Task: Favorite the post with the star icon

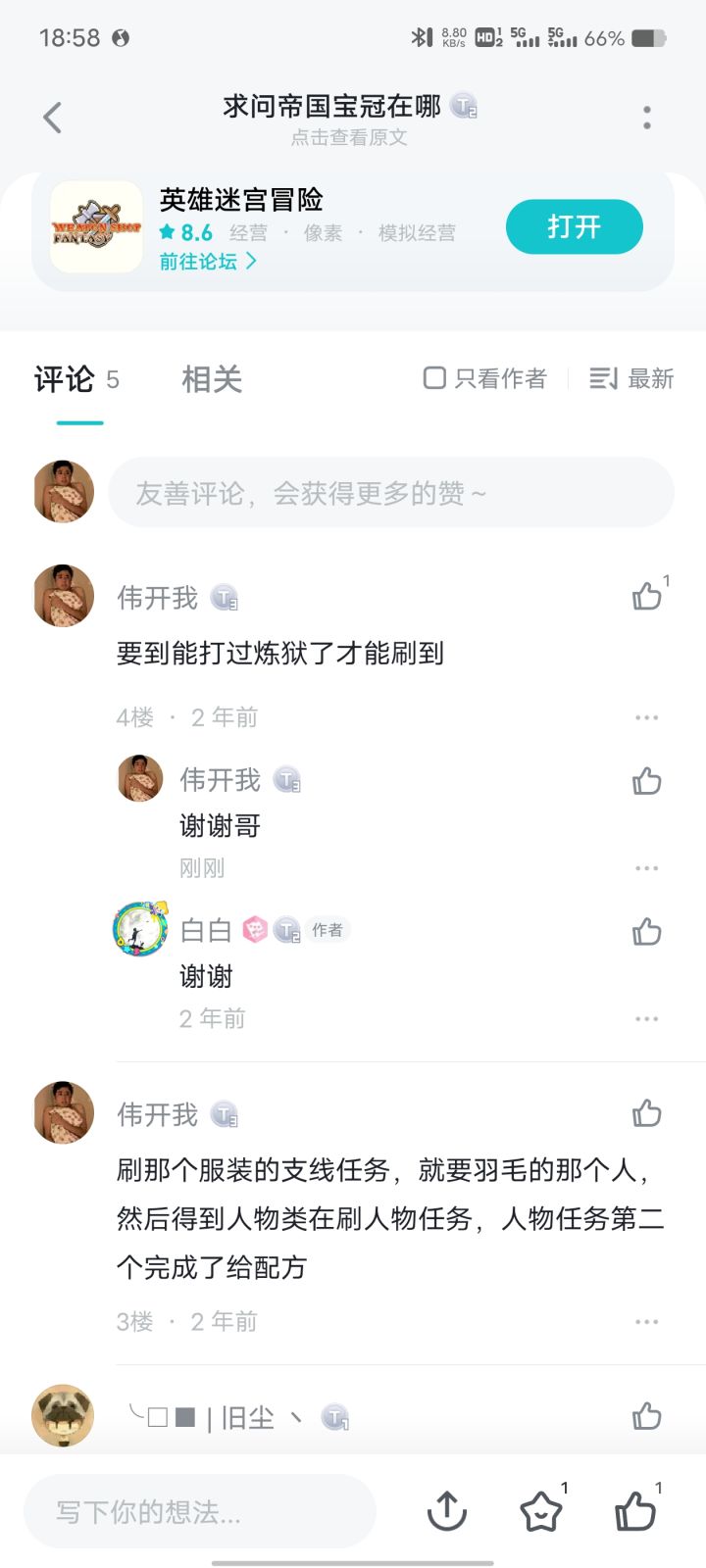Action: 542,1510
